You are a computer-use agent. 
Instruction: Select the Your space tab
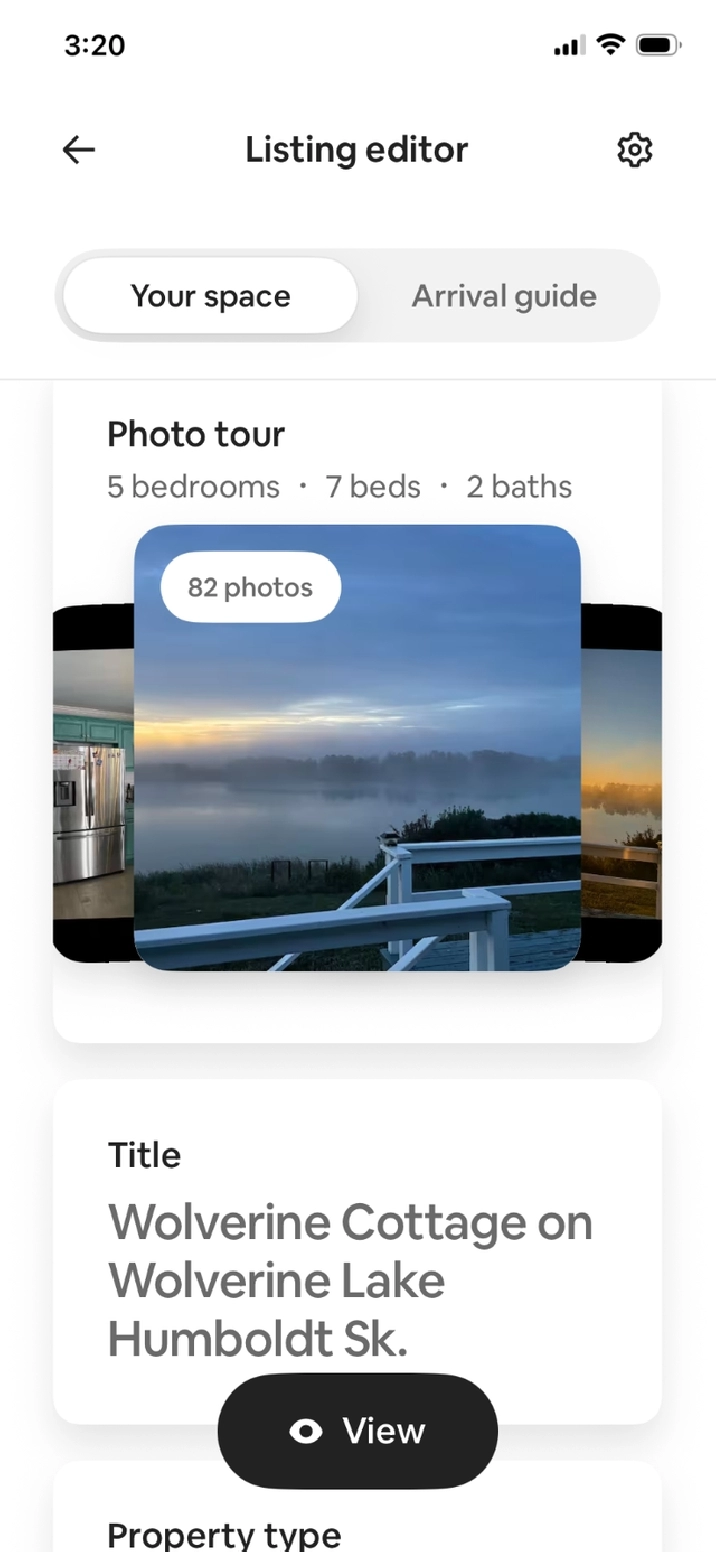coord(210,296)
